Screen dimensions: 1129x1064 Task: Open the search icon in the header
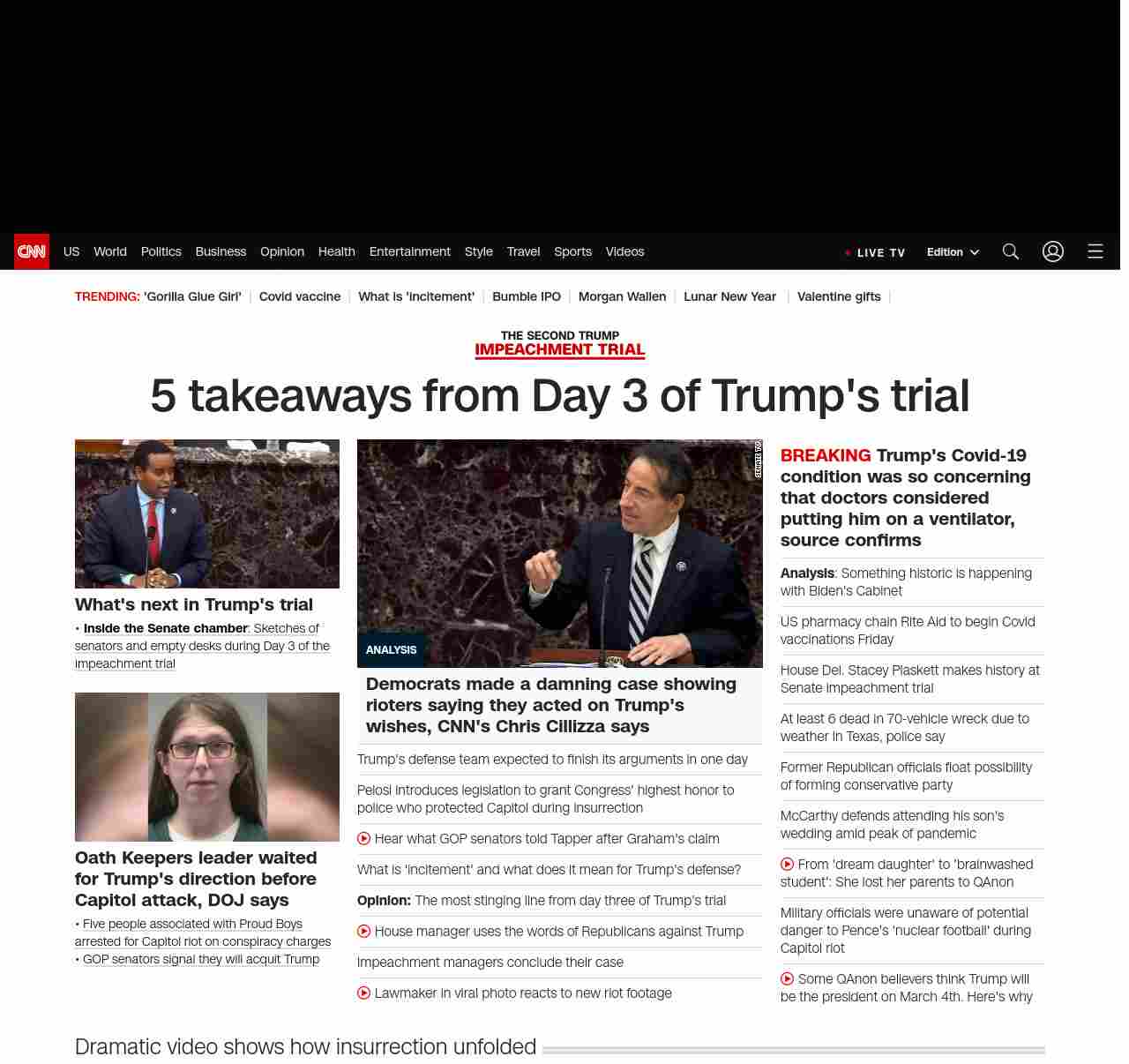click(x=1011, y=251)
